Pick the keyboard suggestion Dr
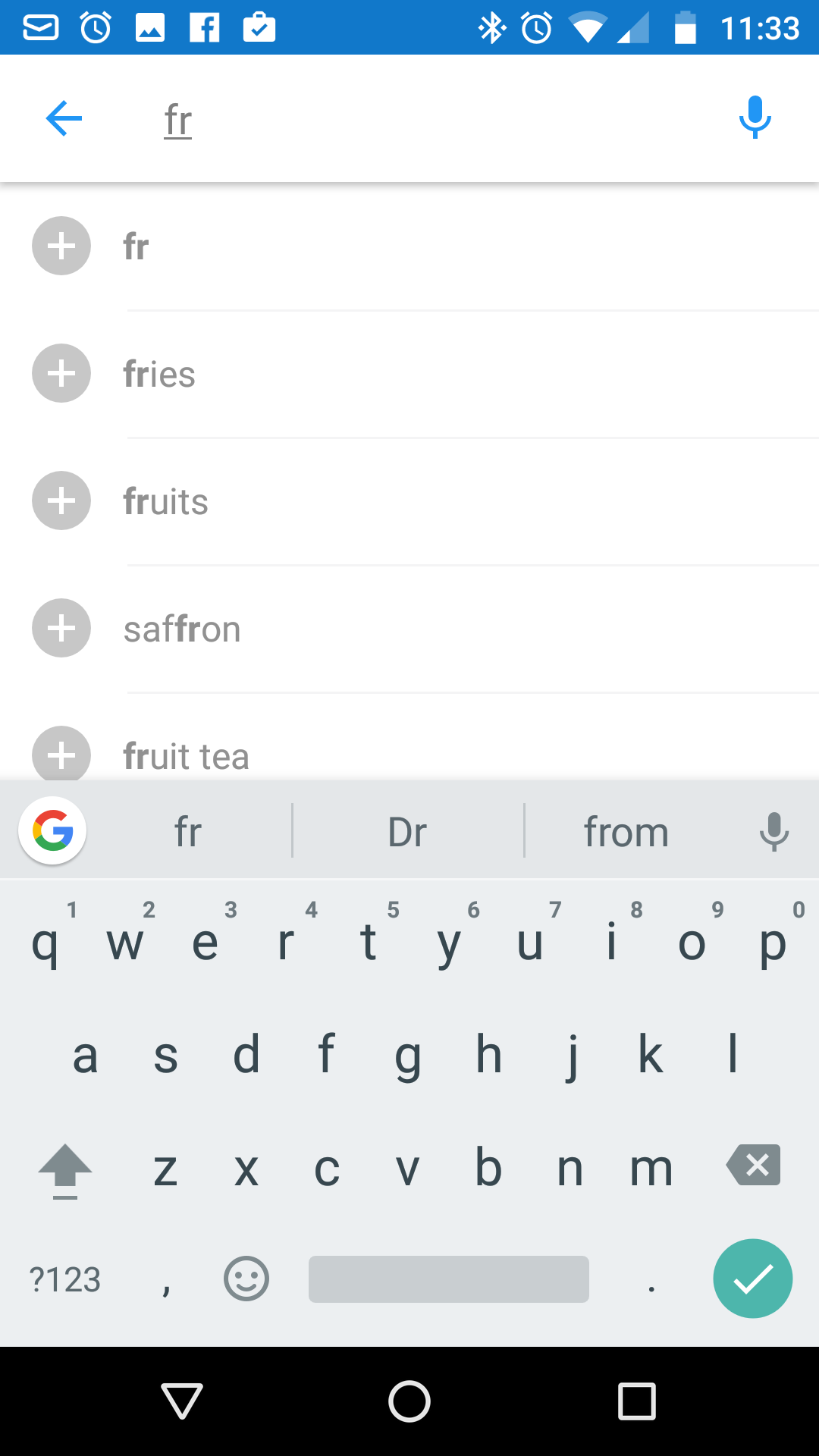Viewport: 819px width, 1456px height. 408,832
